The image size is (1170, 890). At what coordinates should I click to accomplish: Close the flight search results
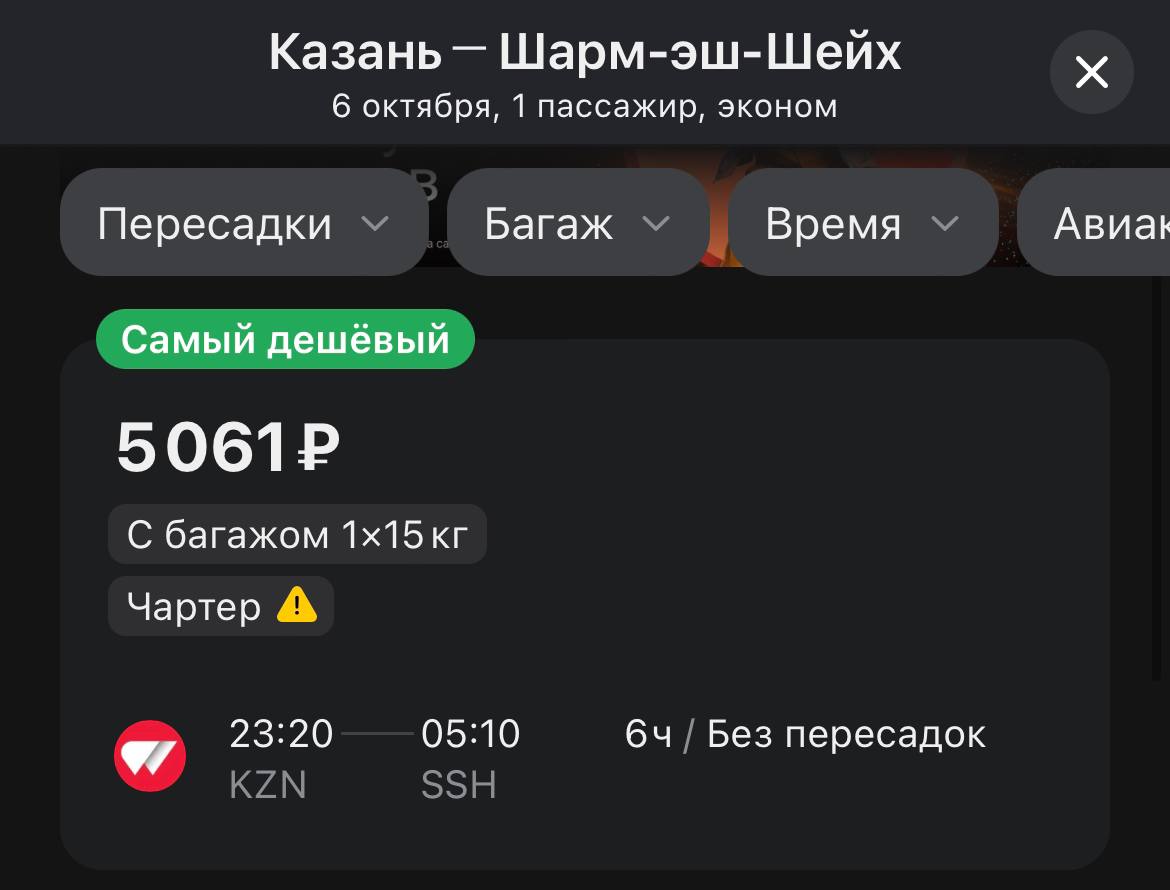coord(1091,72)
